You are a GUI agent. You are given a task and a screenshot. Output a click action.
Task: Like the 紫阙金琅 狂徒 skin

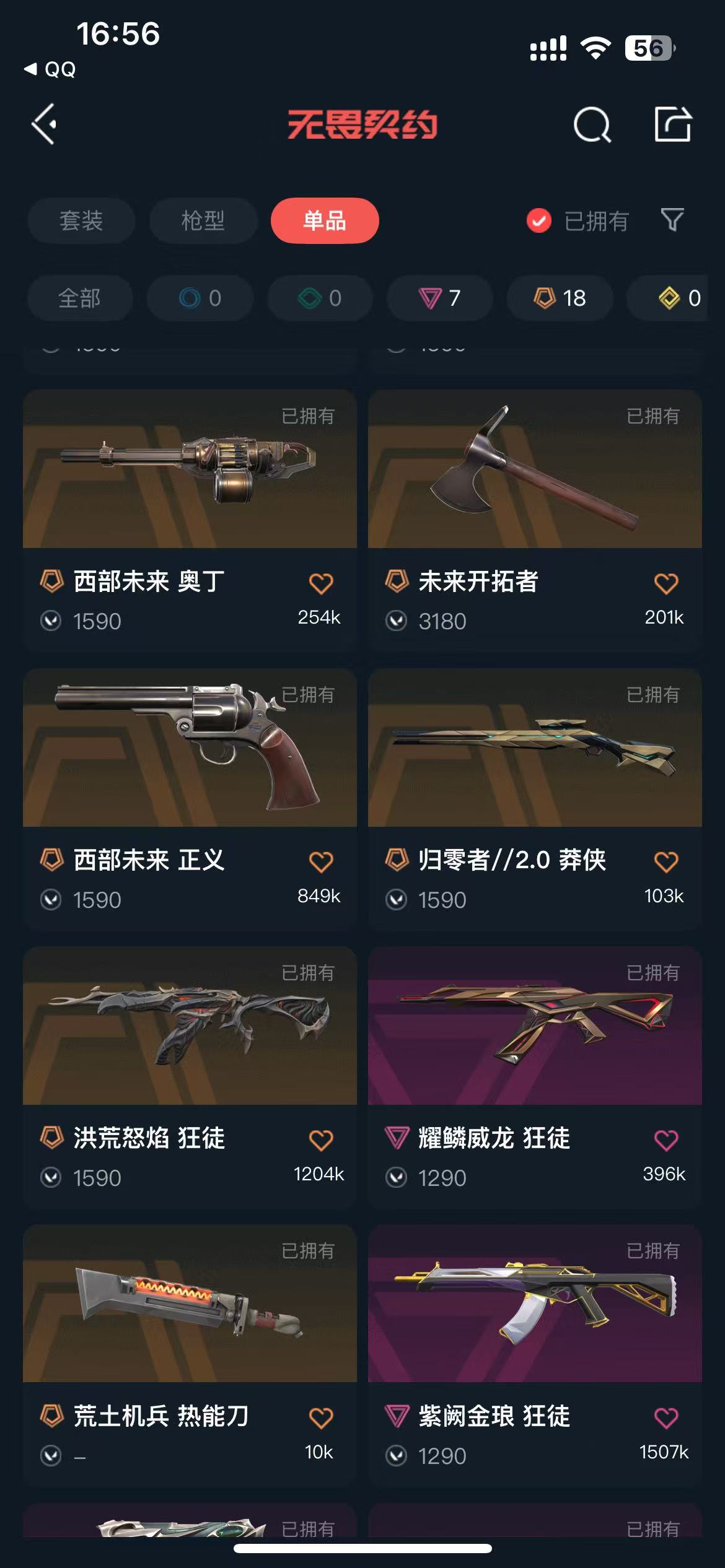(x=666, y=1418)
